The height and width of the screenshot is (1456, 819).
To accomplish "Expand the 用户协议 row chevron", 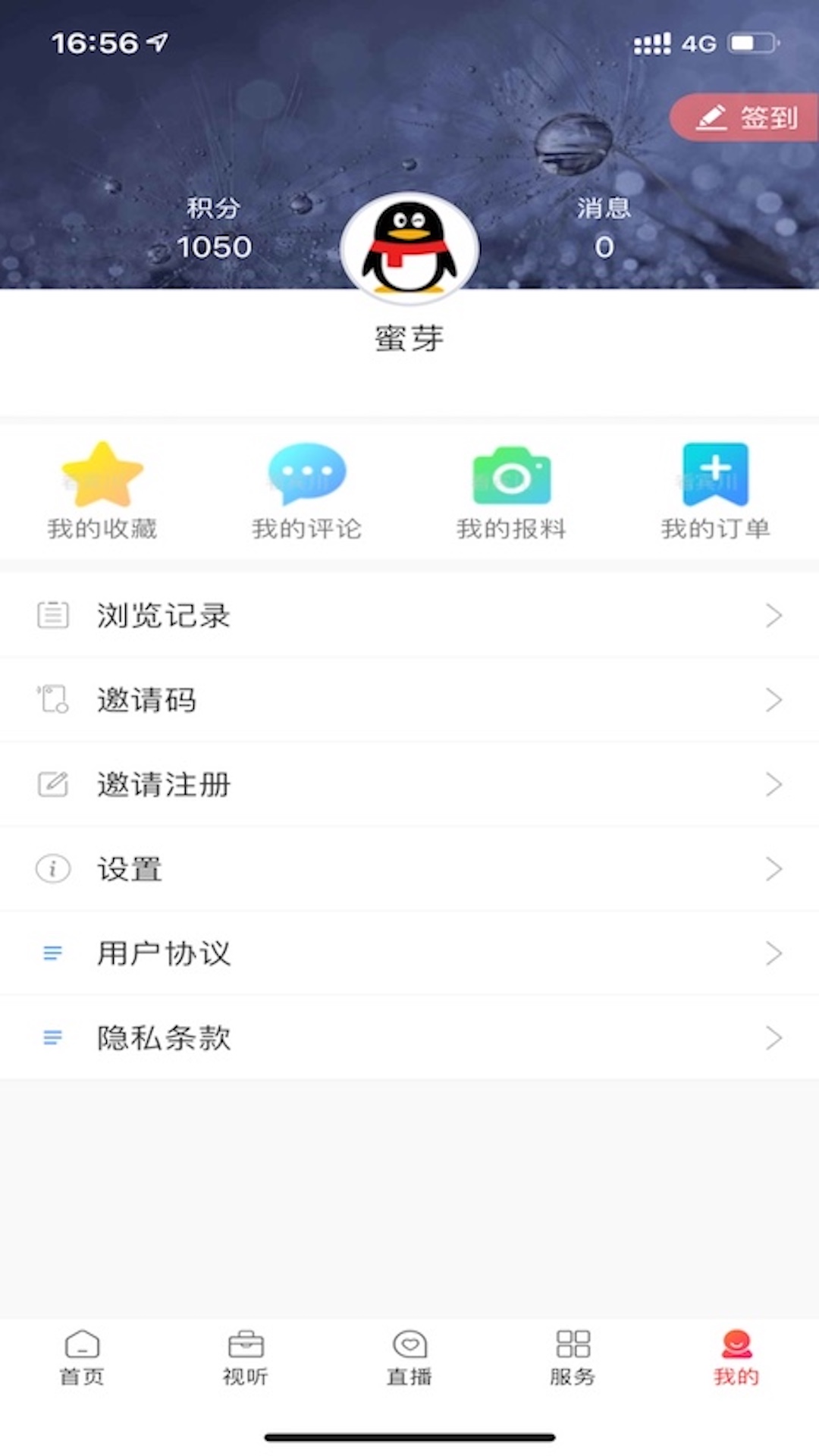I will [773, 954].
